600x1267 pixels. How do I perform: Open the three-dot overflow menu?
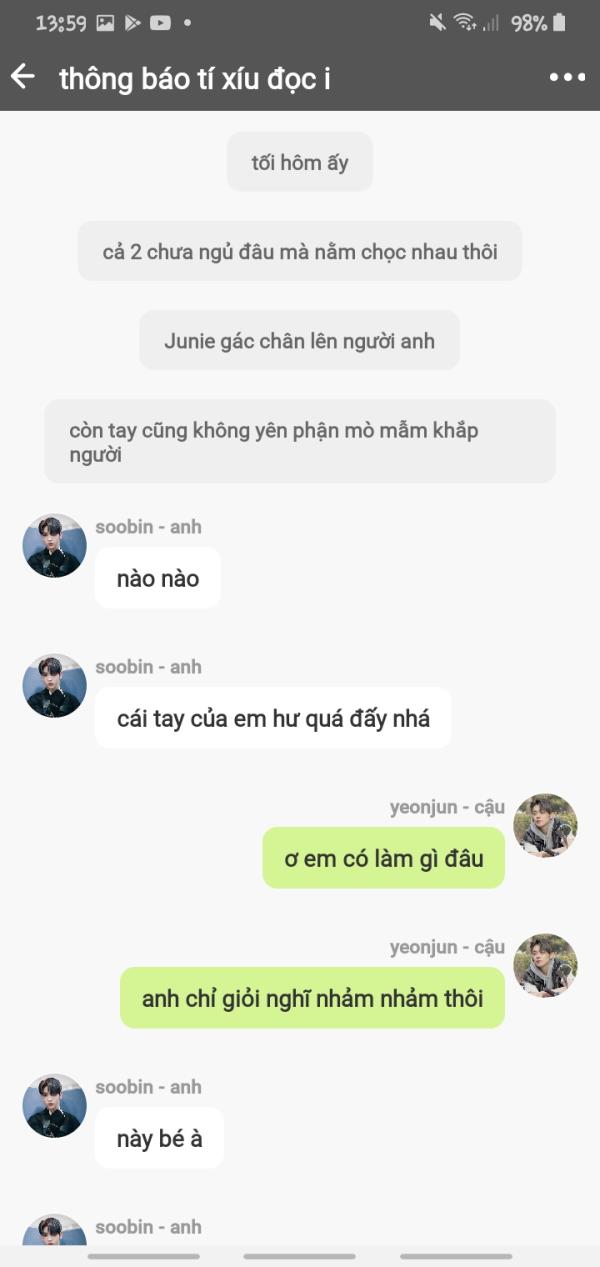click(567, 77)
